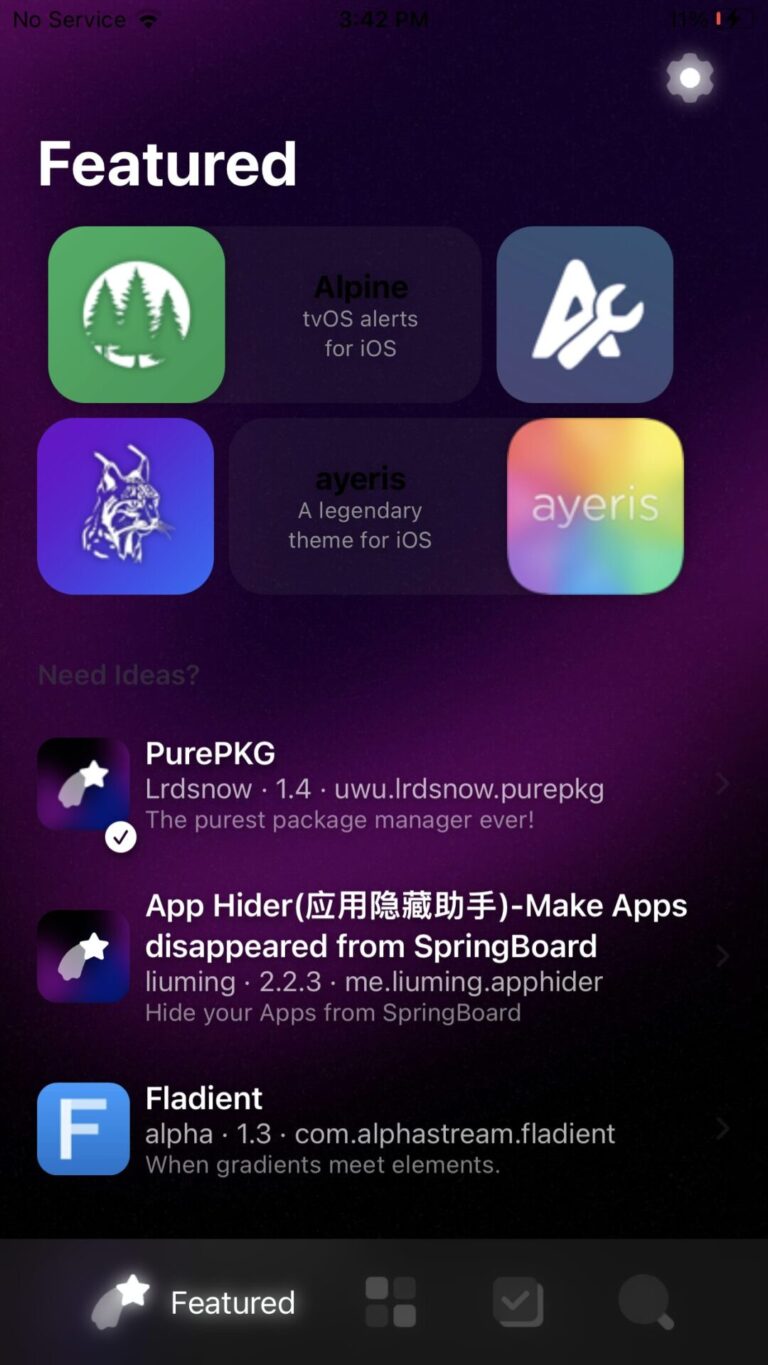Open the ayeris legendary theme banner
Image resolution: width=768 pixels, height=1365 pixels.
(360, 505)
